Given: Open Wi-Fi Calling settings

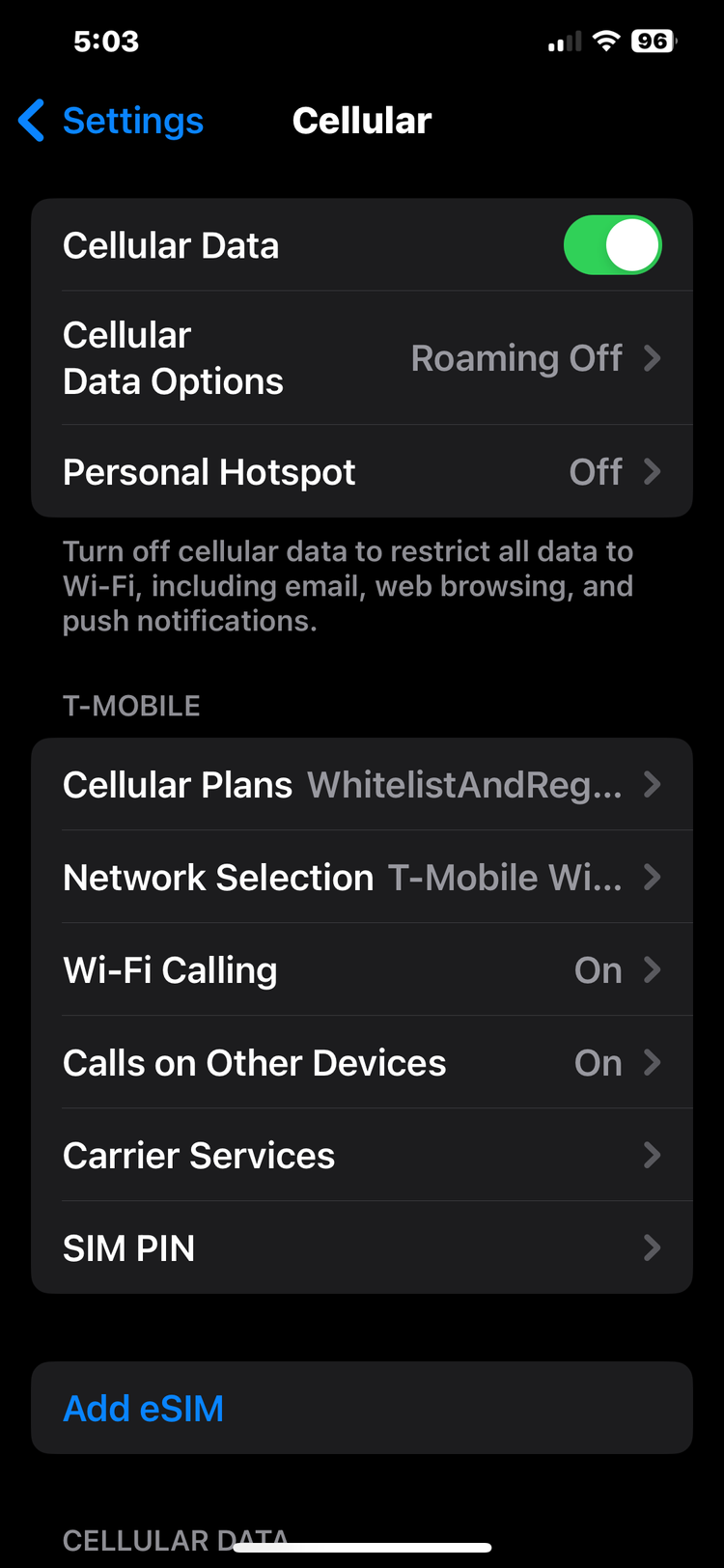Looking at the screenshot, I should 362,970.
